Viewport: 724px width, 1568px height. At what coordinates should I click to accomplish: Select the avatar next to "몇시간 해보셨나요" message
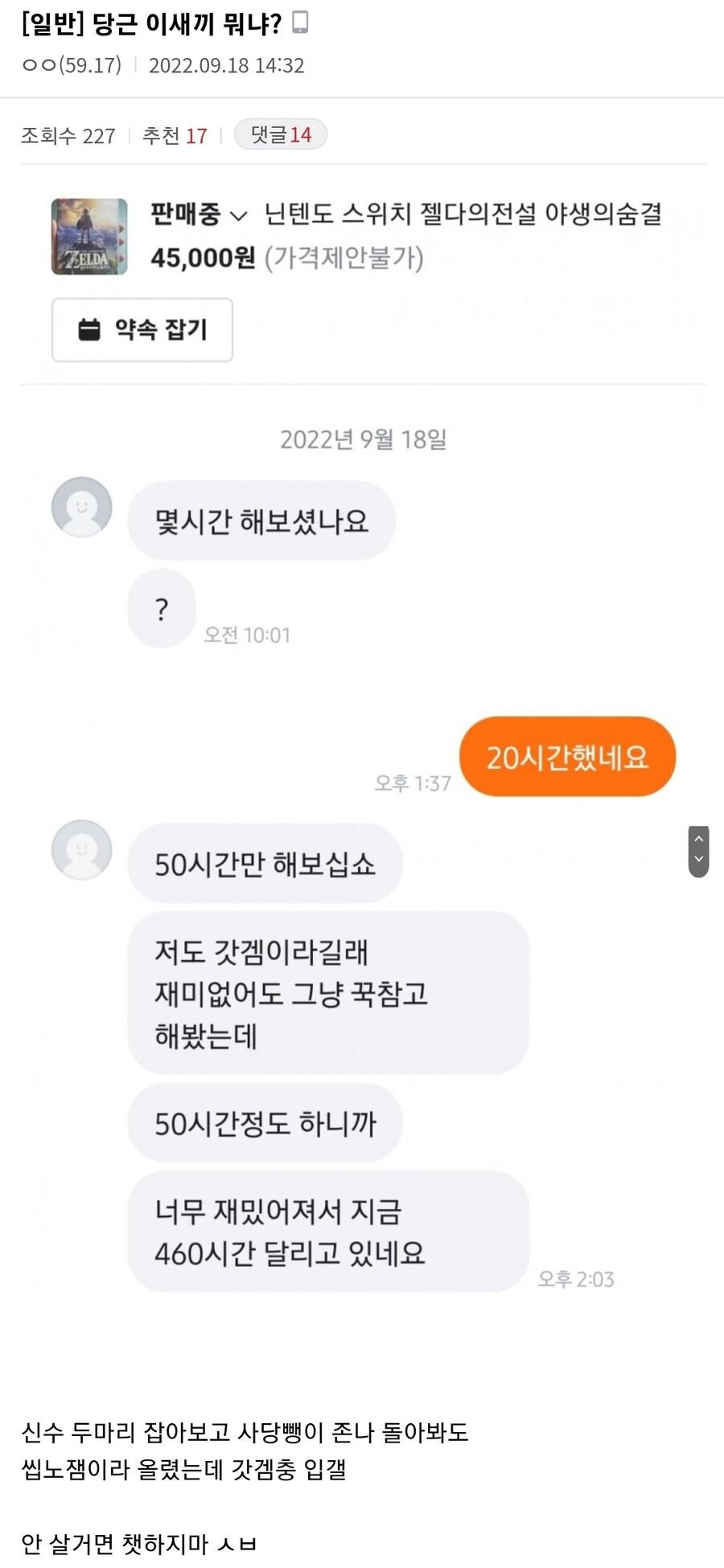(x=80, y=507)
